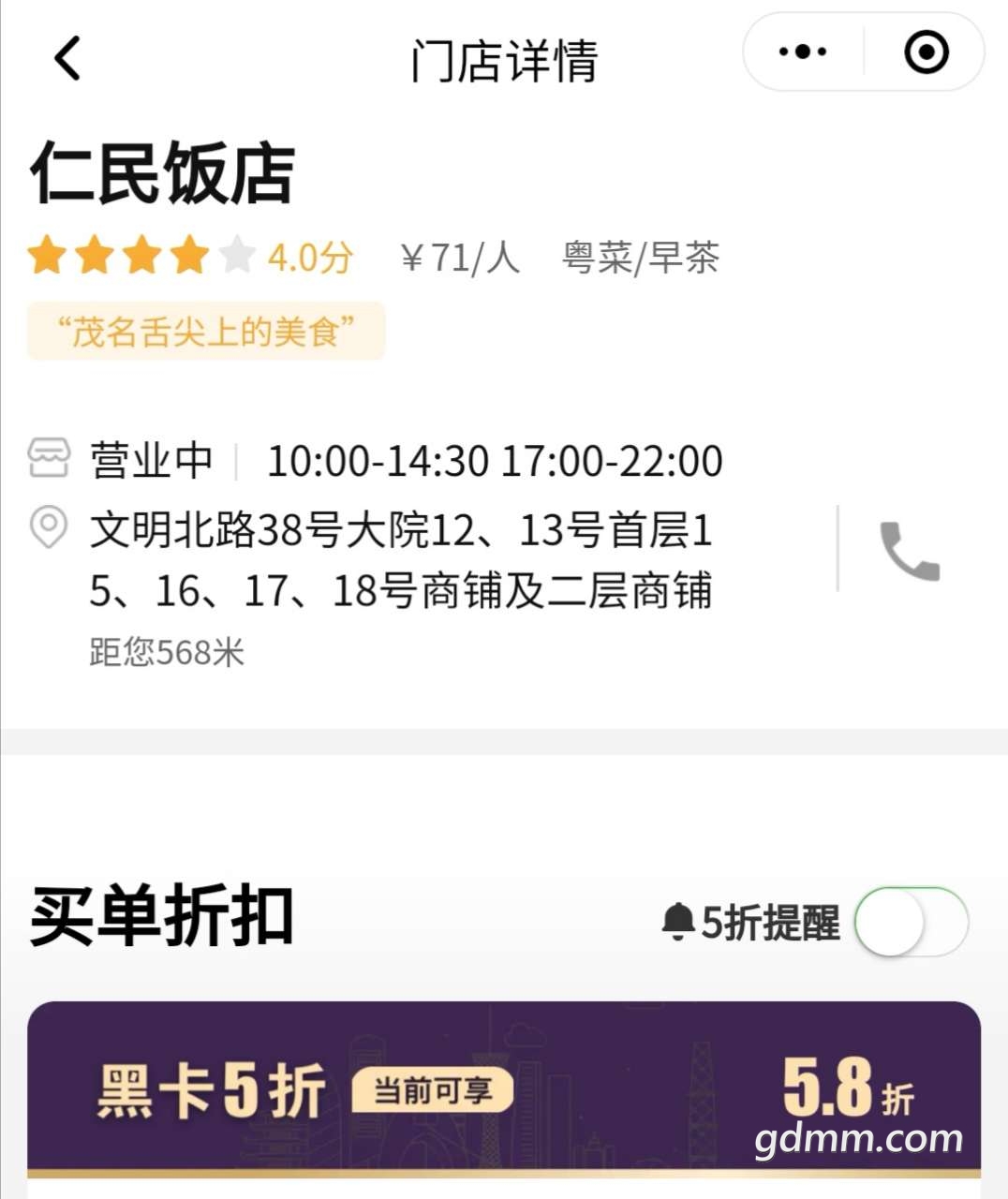Open the 文明北路38号 store address location
The image size is (1008, 1199).
[x=401, y=560]
